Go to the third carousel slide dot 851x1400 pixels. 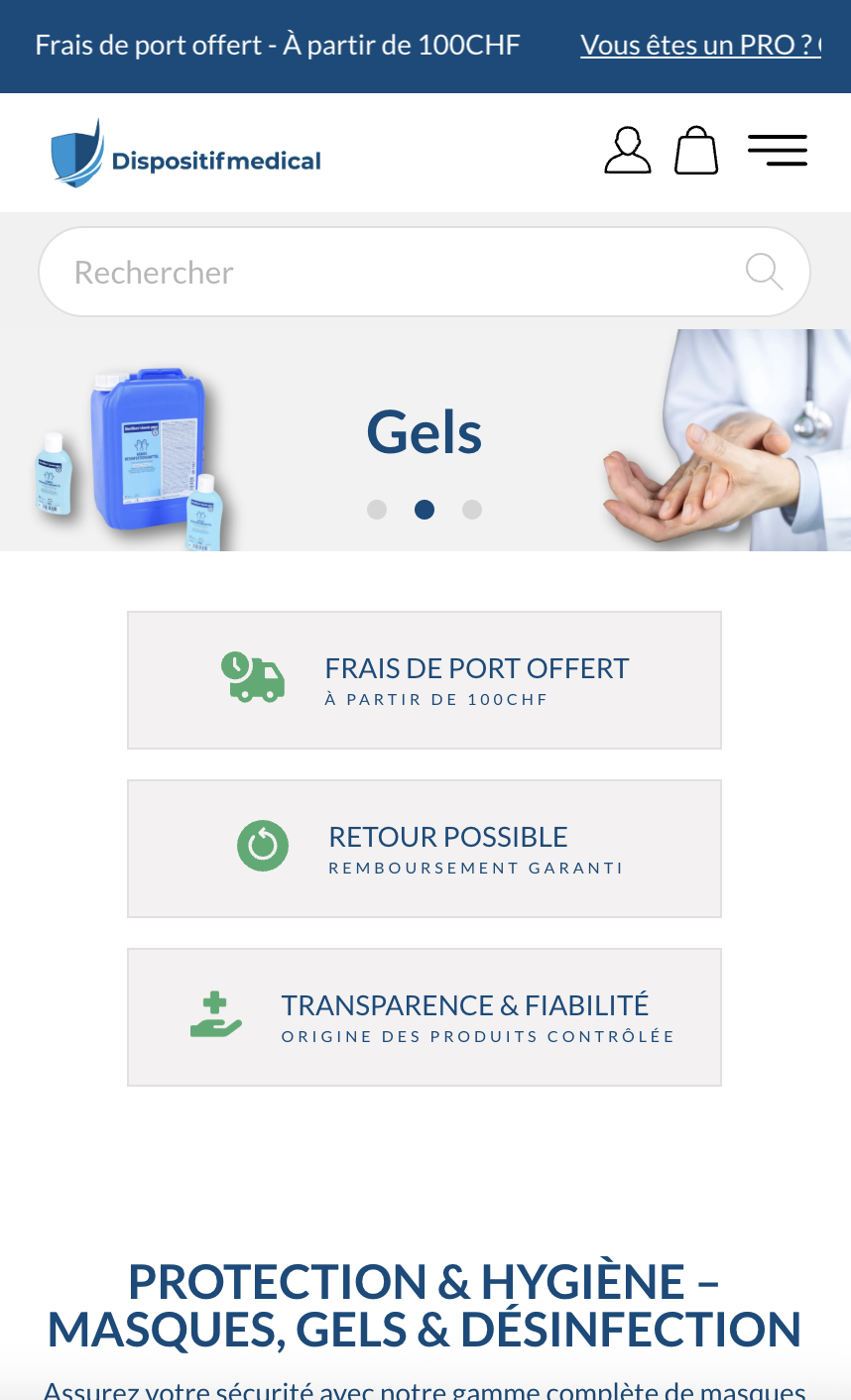click(x=472, y=510)
